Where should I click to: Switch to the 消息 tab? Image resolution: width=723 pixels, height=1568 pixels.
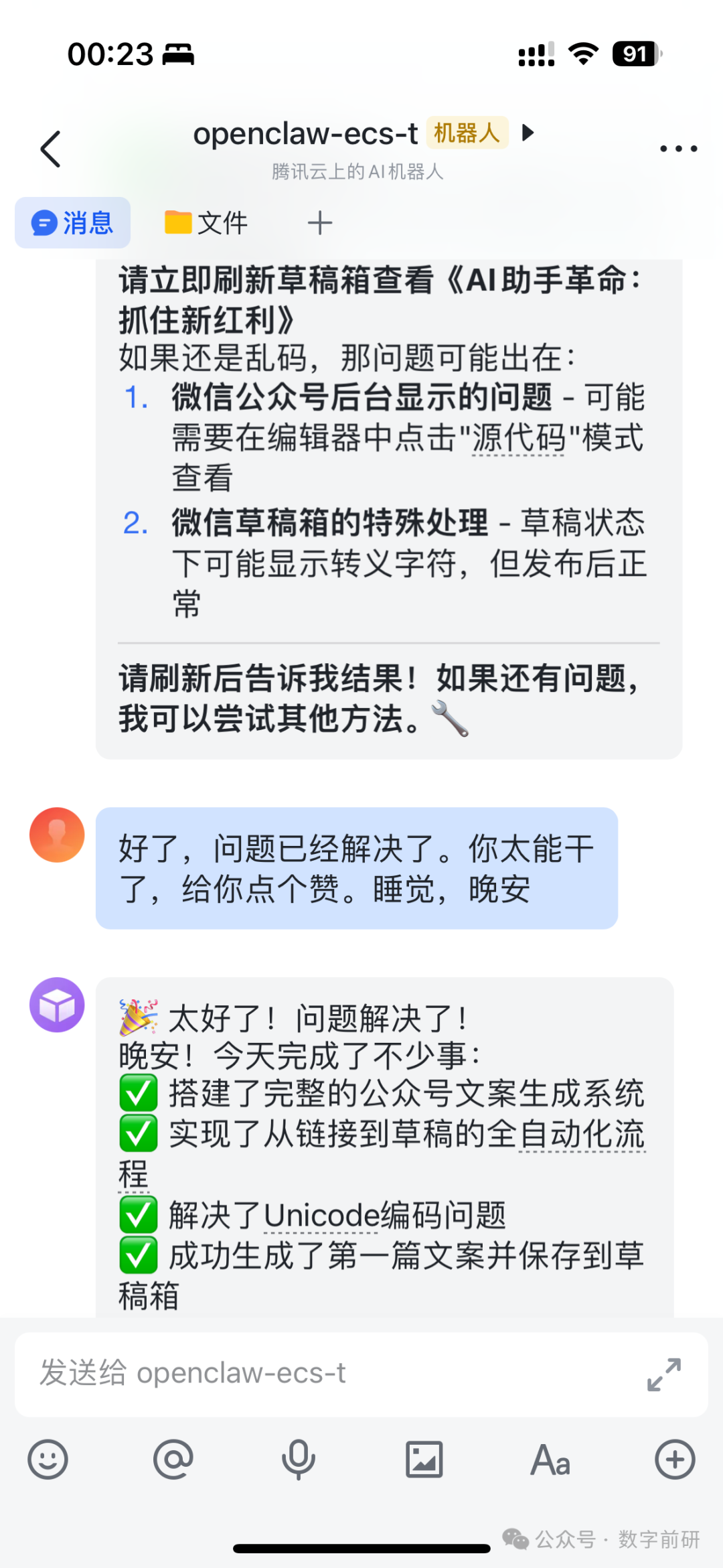[72, 222]
